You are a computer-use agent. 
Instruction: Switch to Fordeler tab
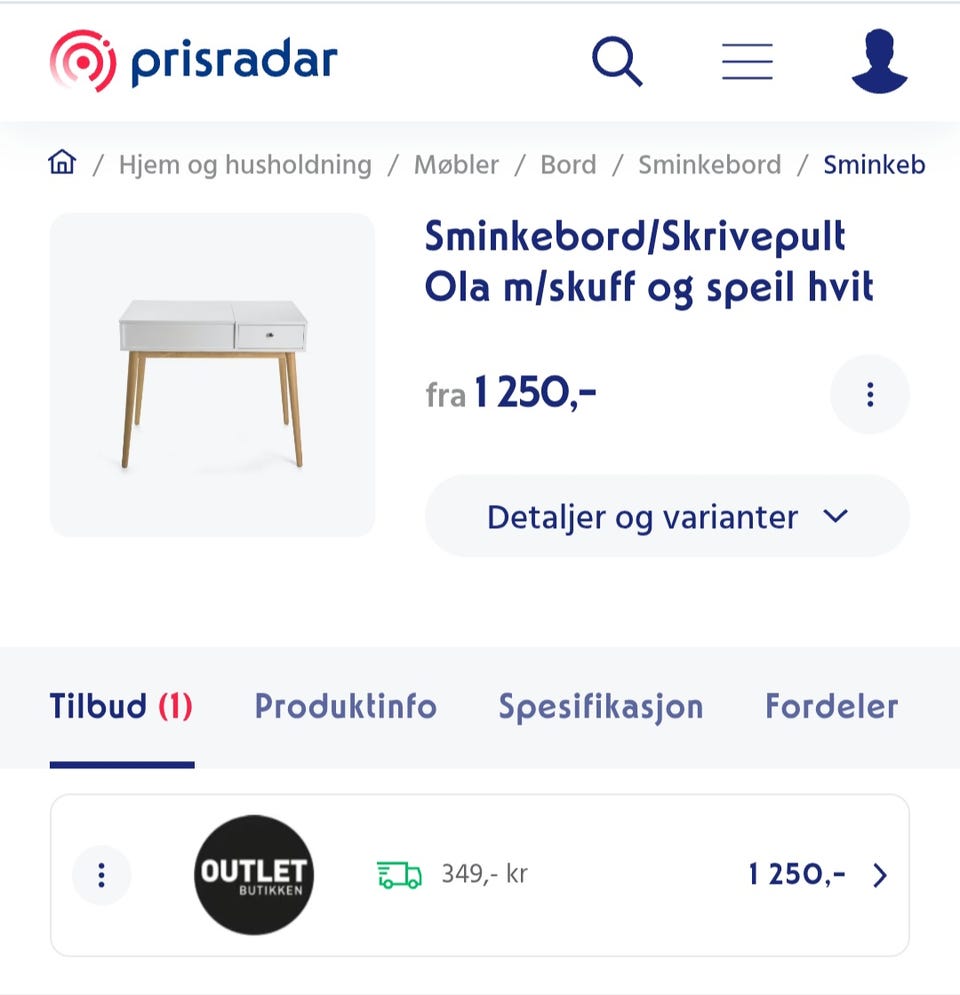[831, 707]
